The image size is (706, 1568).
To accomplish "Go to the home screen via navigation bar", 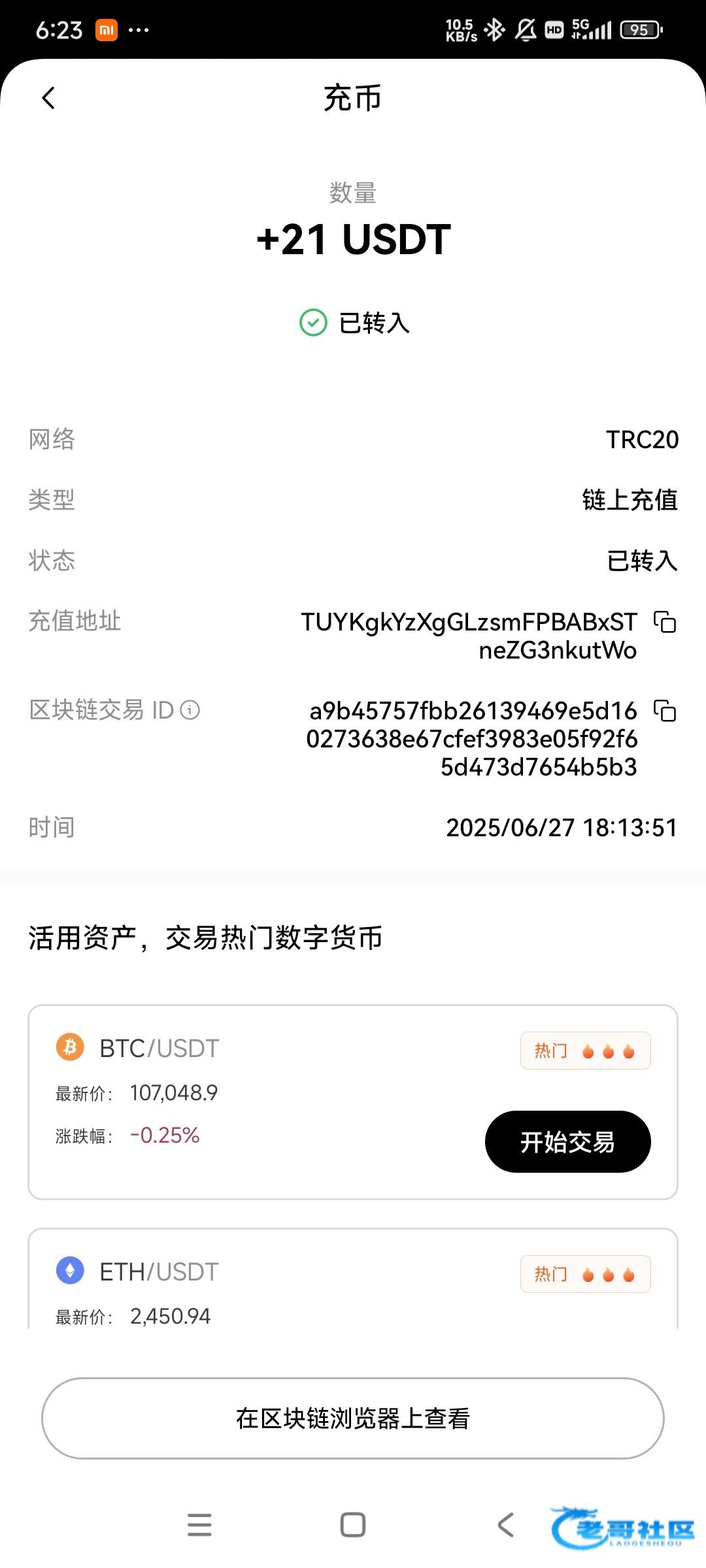I will (353, 1525).
